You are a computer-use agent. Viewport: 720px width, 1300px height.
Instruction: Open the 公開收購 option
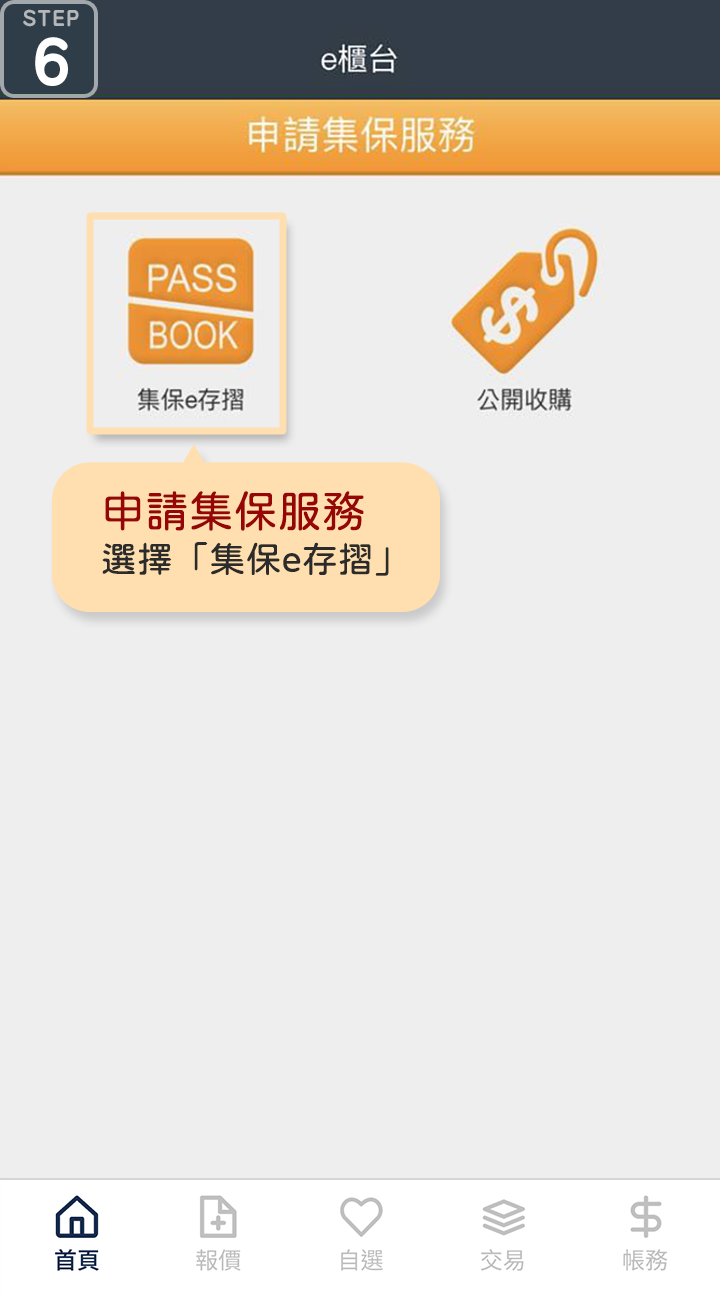(524, 320)
